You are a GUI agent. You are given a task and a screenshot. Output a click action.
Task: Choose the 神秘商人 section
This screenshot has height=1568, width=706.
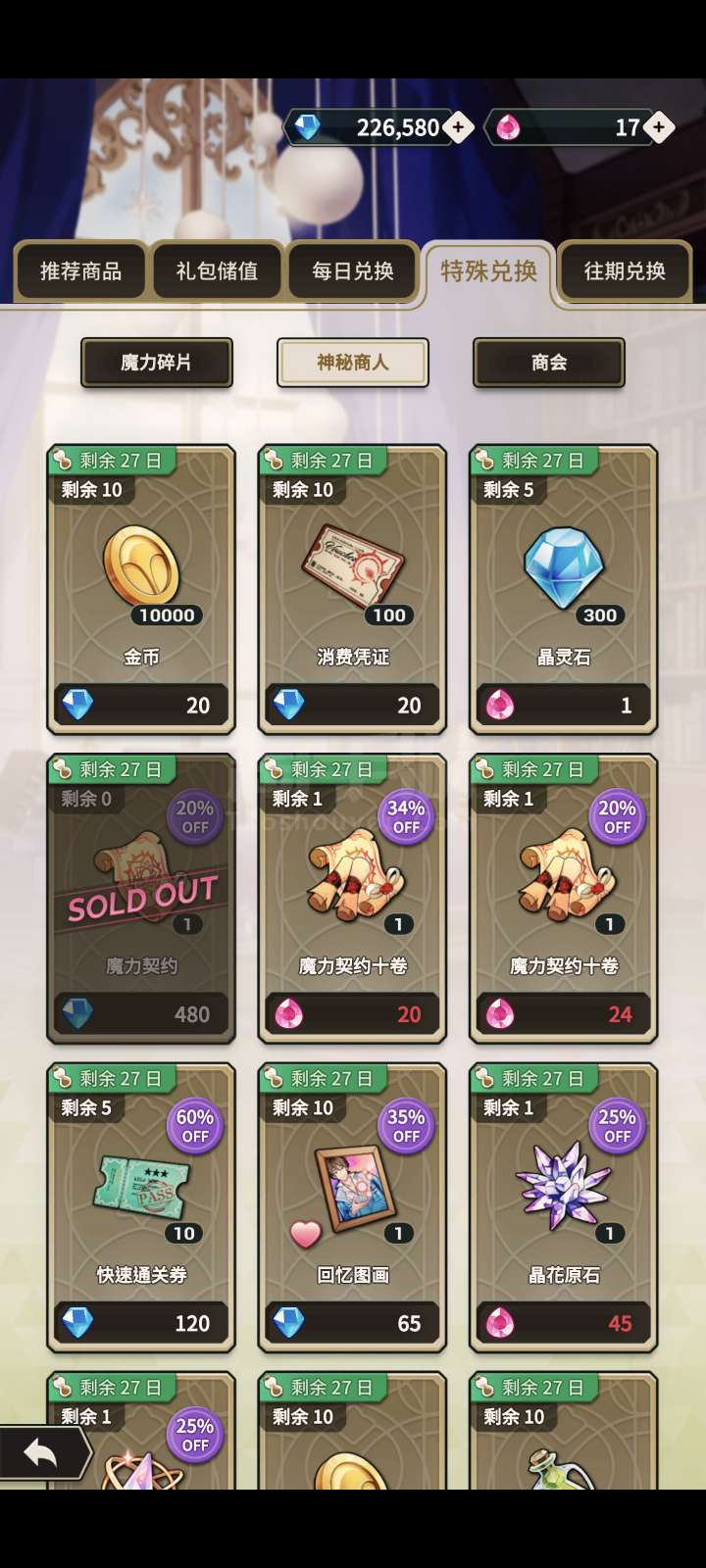(x=353, y=363)
